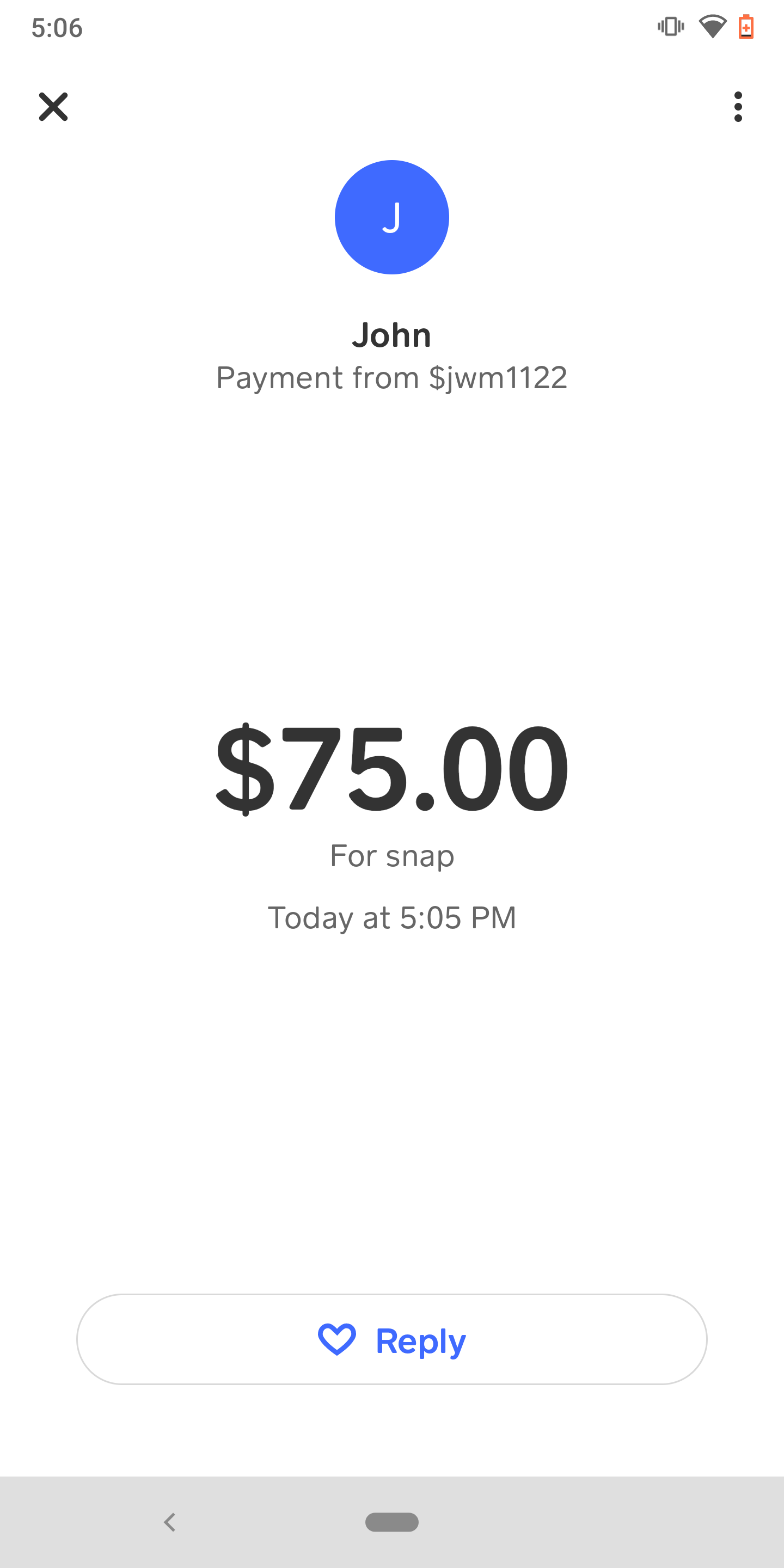784x1568 pixels.
Task: Go back using the system back arrow
Action: click(170, 1522)
